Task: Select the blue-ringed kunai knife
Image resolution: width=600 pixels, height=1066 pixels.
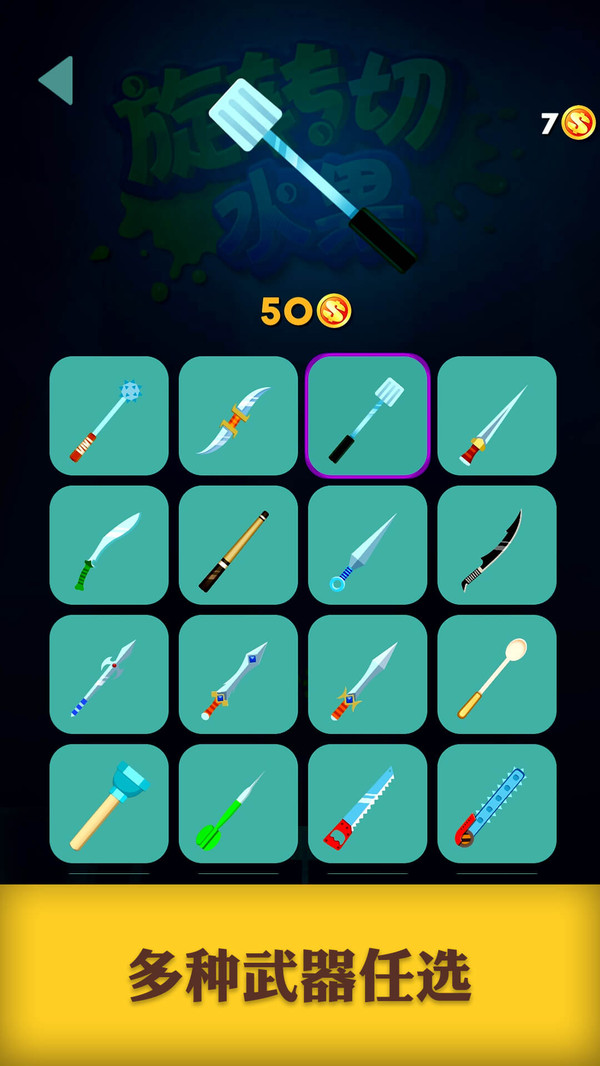Action: pos(367,545)
